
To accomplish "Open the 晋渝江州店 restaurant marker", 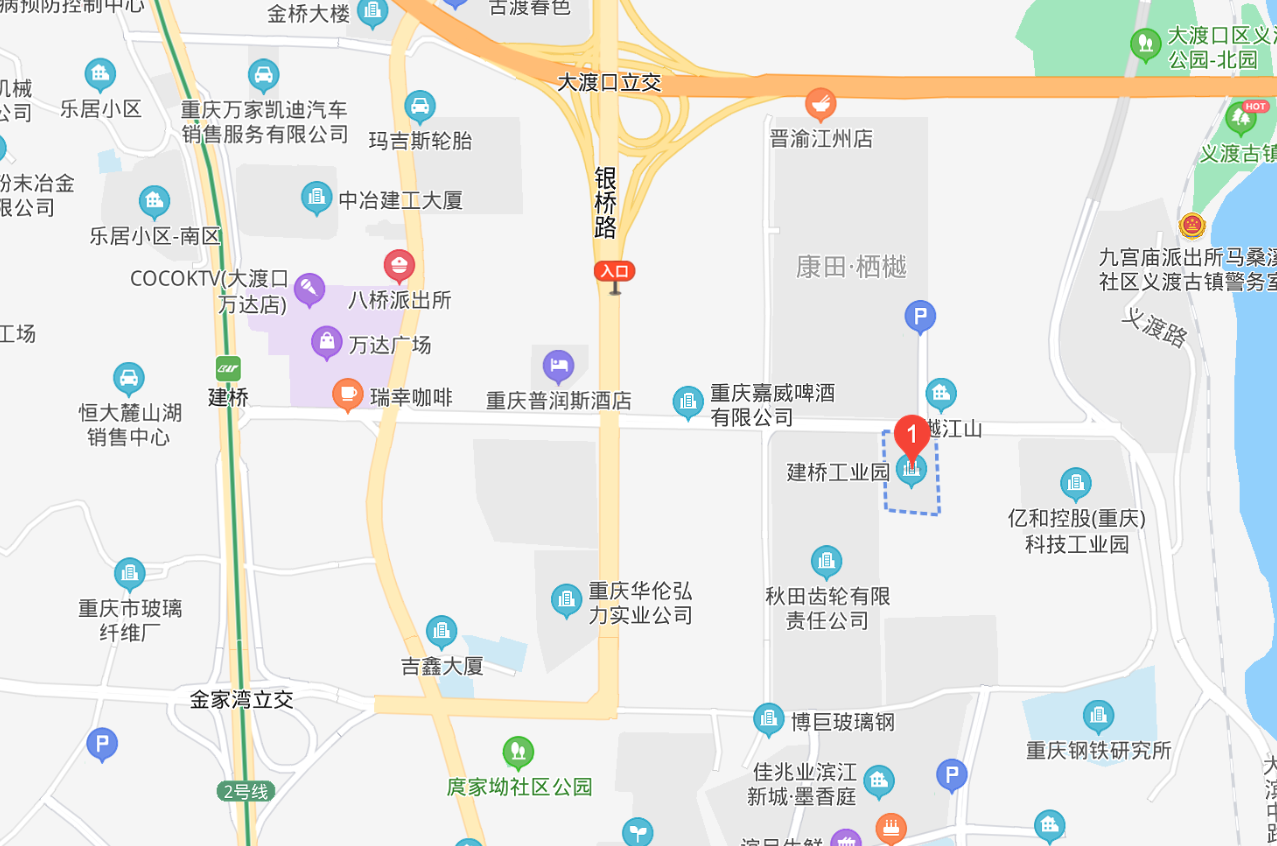I will [x=820, y=105].
